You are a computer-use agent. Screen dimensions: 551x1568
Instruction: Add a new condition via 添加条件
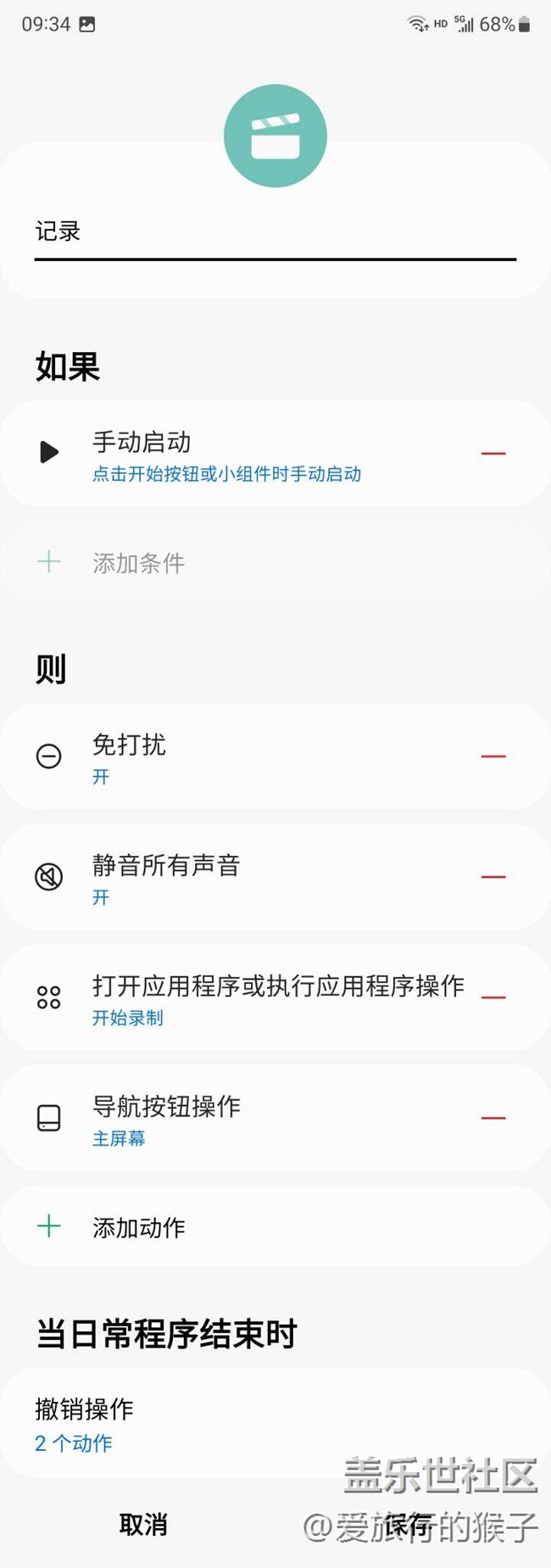pyautogui.click(x=138, y=563)
